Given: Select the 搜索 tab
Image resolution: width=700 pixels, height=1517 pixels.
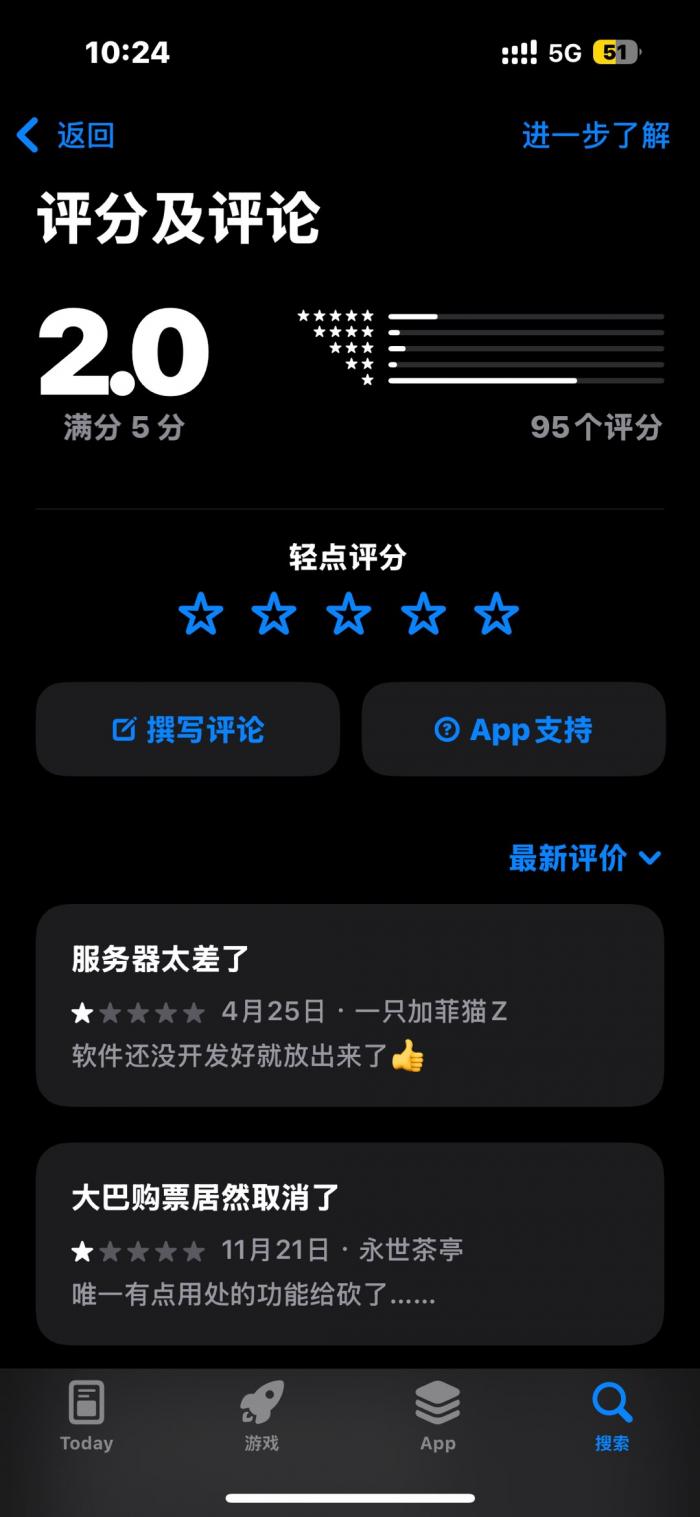Looking at the screenshot, I should click(x=612, y=1416).
